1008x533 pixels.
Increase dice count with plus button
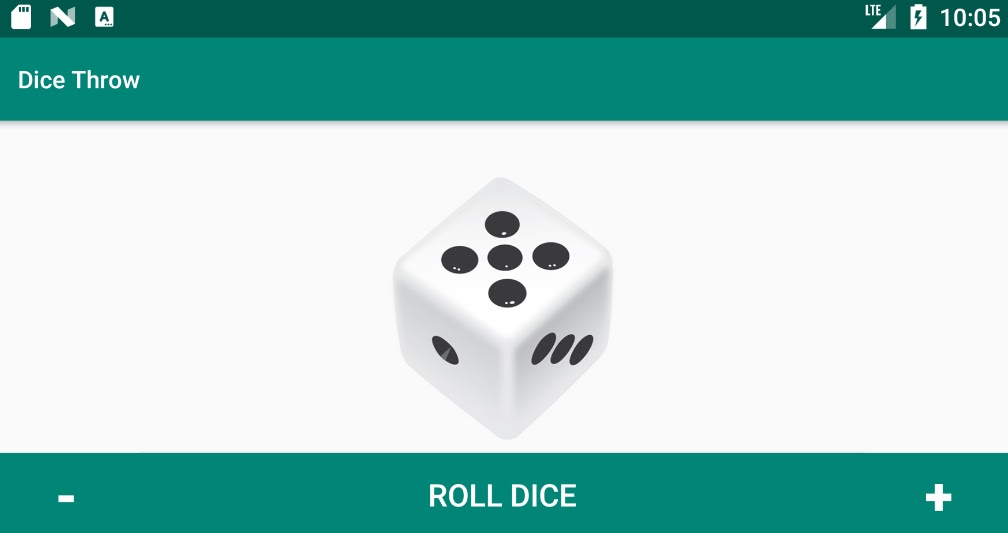coord(937,497)
